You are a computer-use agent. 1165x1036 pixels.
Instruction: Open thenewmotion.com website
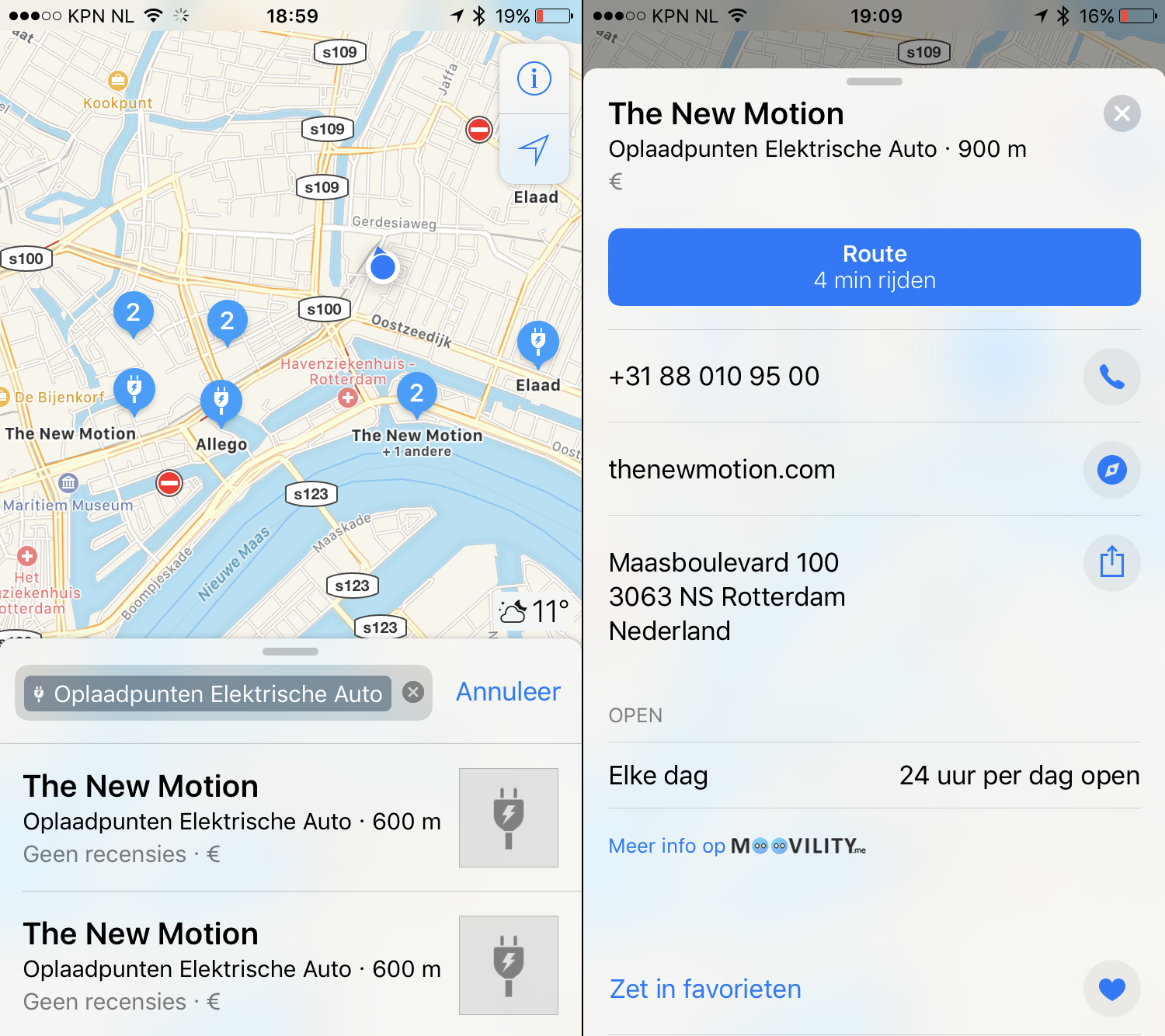[x=1111, y=470]
